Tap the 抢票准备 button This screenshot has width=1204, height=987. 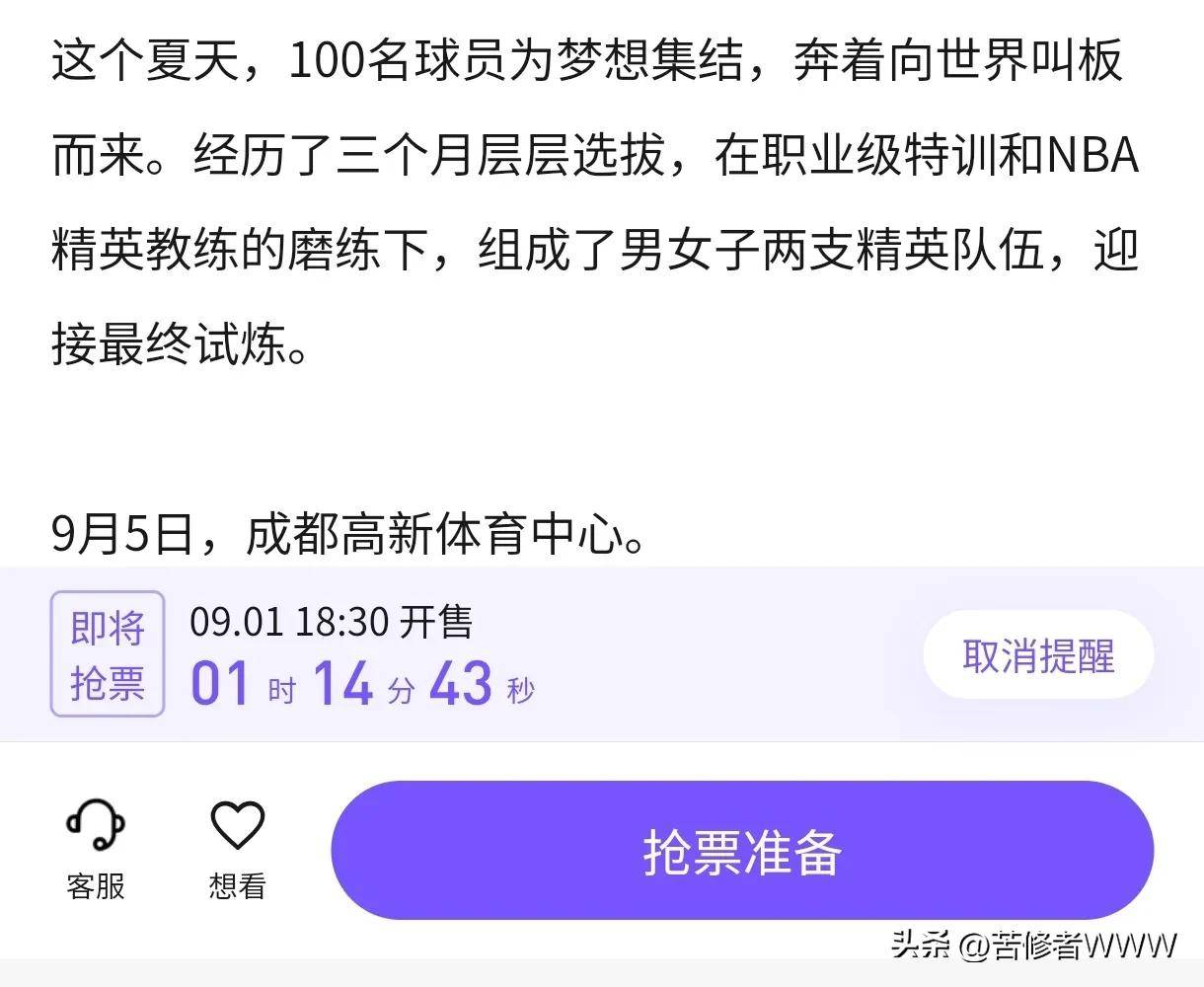tap(741, 851)
